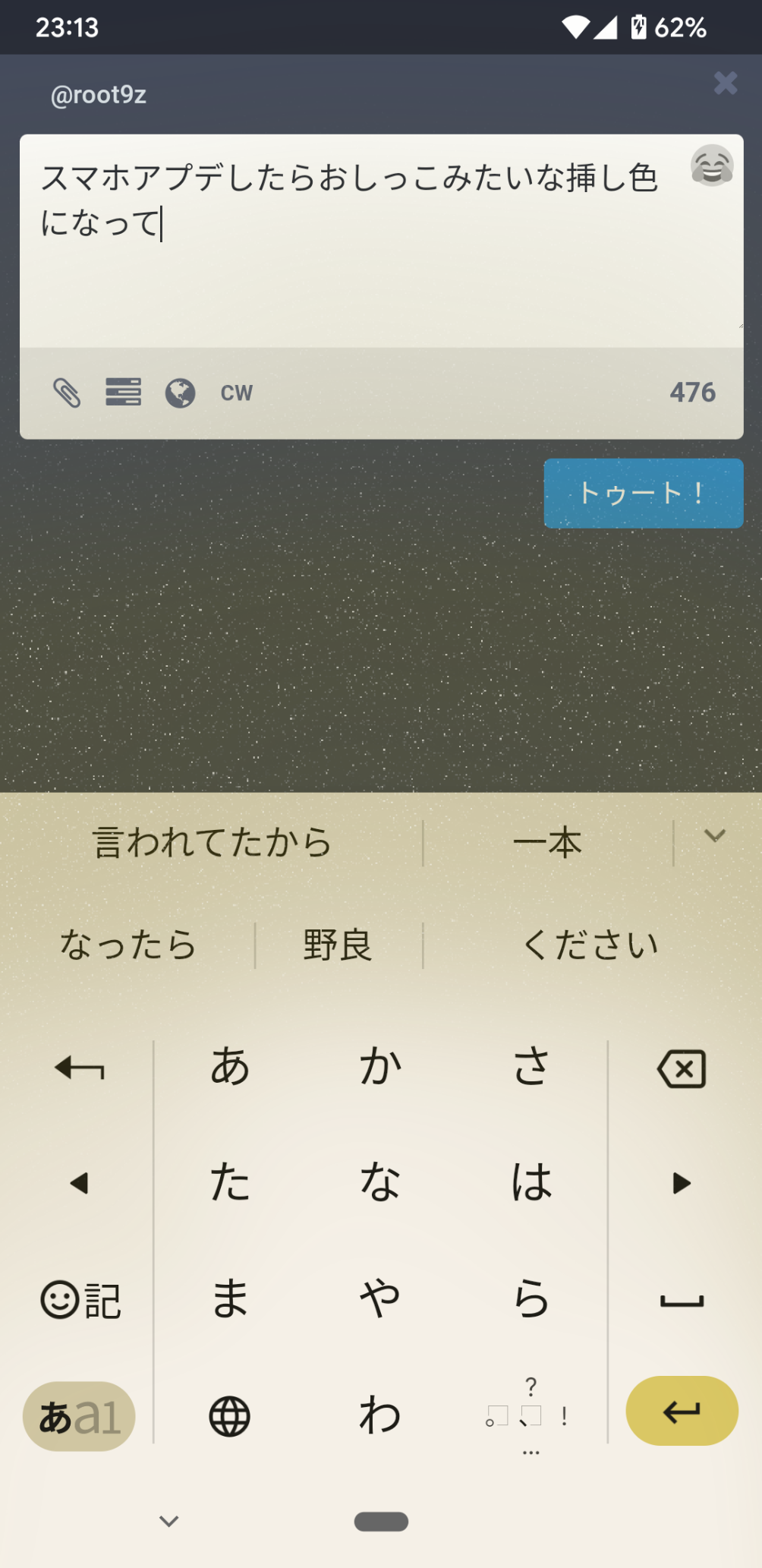Expand the keyboard suggestion list
This screenshot has height=1568, width=762.
(x=715, y=836)
